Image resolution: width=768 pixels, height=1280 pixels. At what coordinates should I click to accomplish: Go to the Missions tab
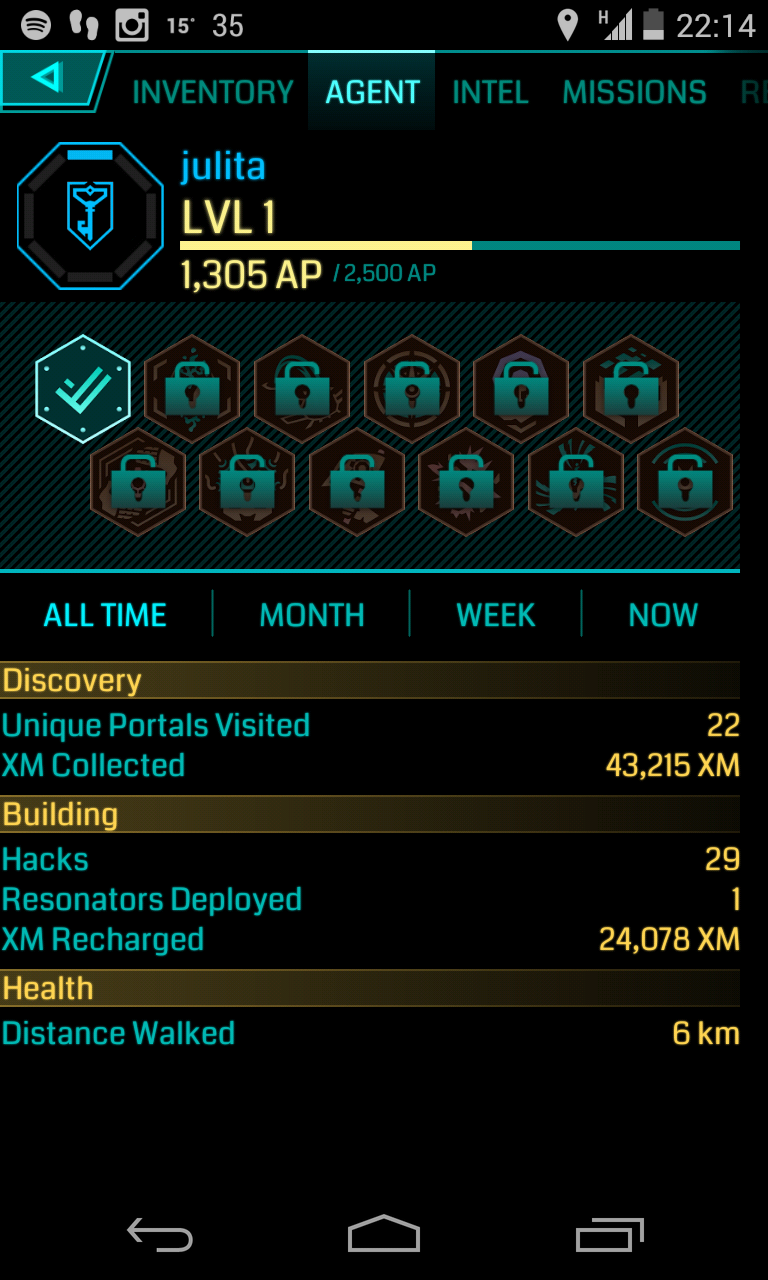click(634, 93)
